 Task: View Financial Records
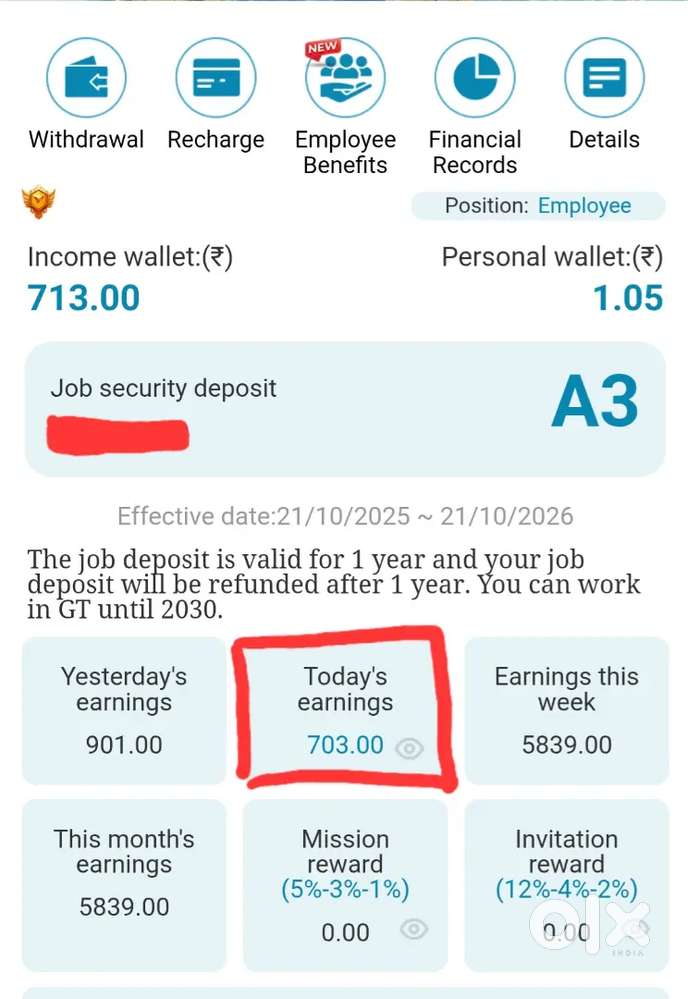click(475, 79)
